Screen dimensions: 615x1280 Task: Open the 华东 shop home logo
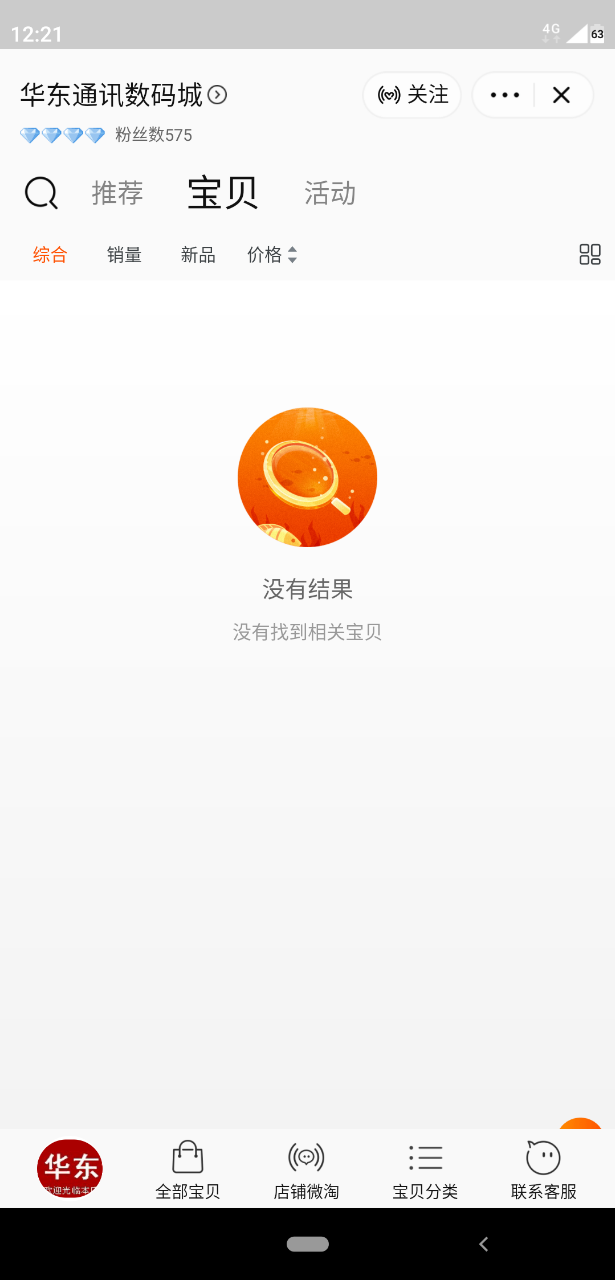click(x=70, y=1168)
